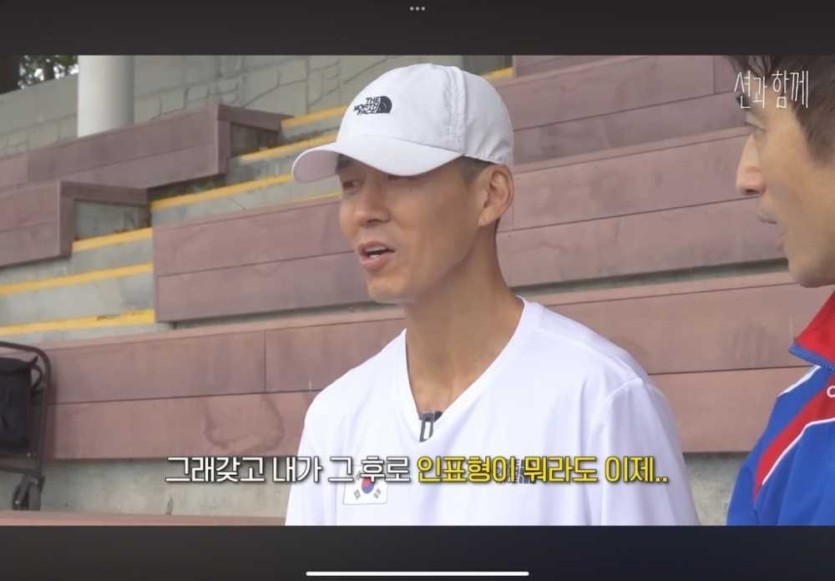
Task: Open the multitasking three-dot menu
Action: (x=417, y=8)
